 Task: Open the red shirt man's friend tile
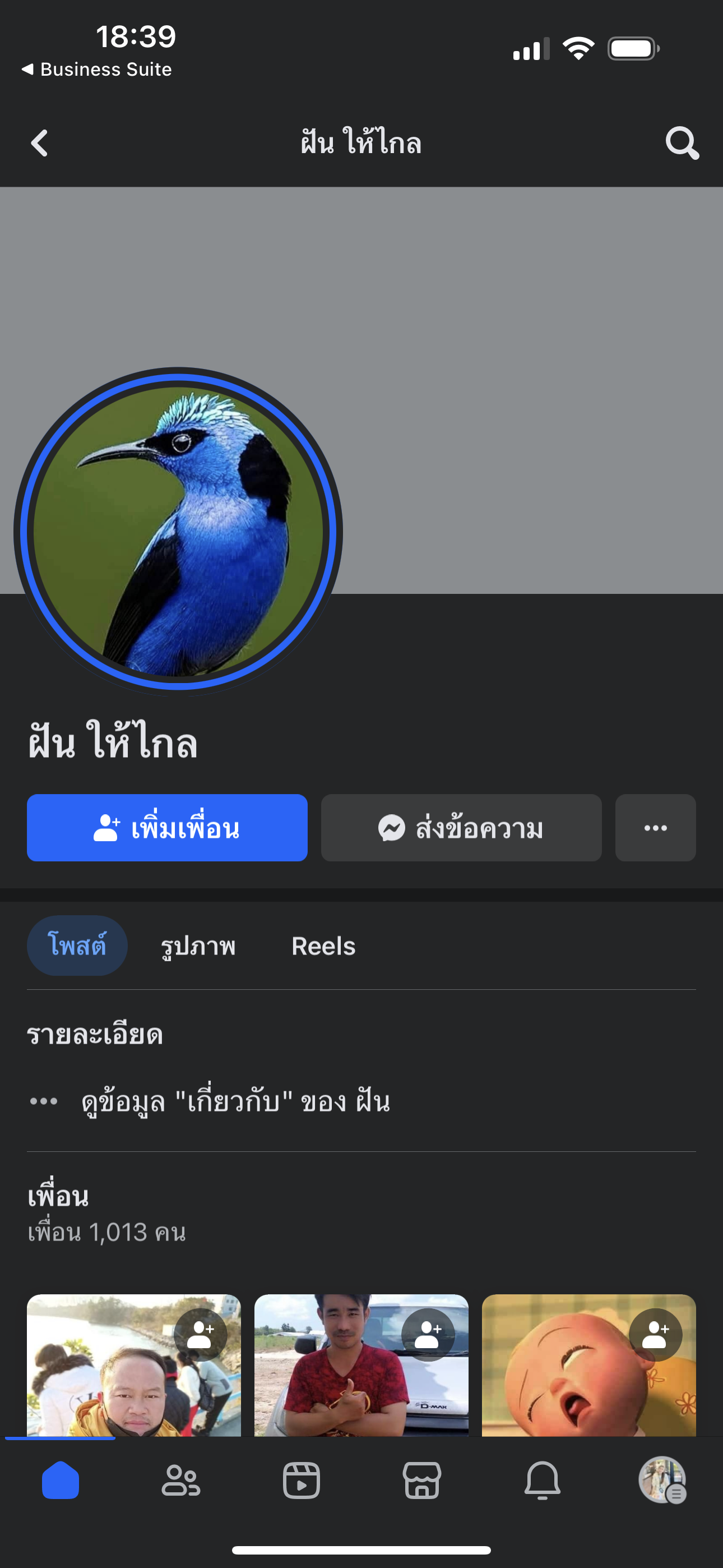click(x=361, y=1366)
